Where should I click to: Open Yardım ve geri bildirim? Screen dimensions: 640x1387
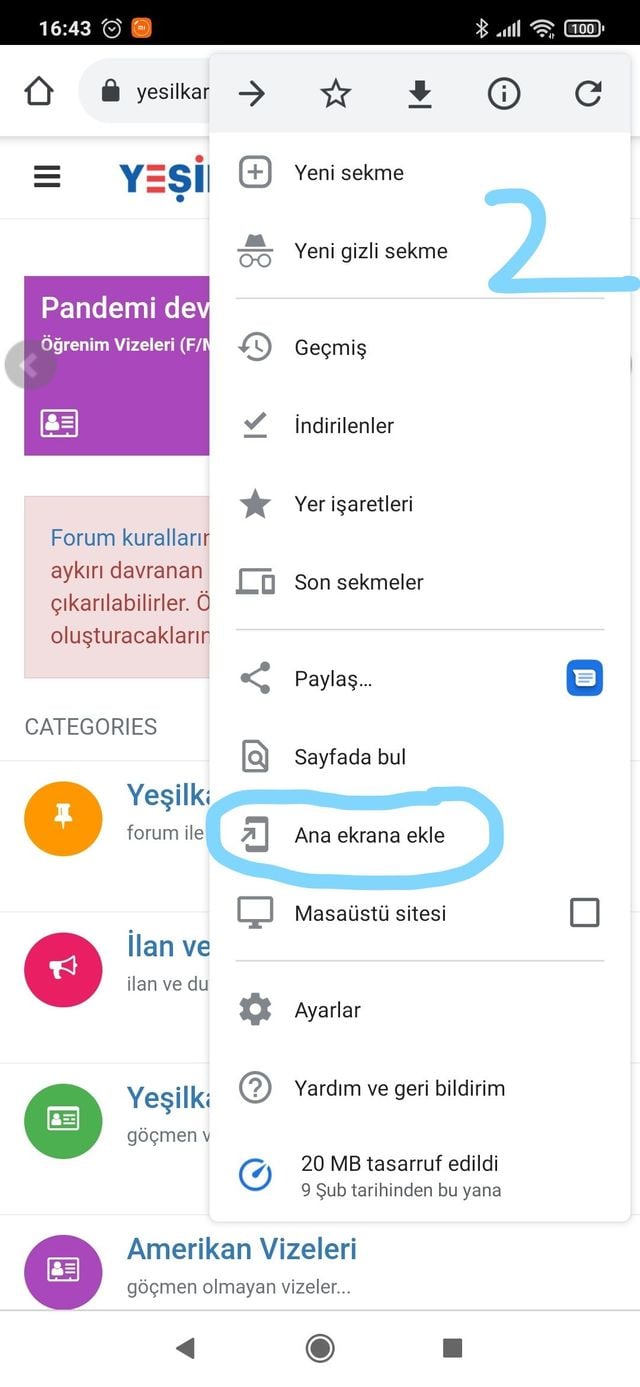point(420,1088)
